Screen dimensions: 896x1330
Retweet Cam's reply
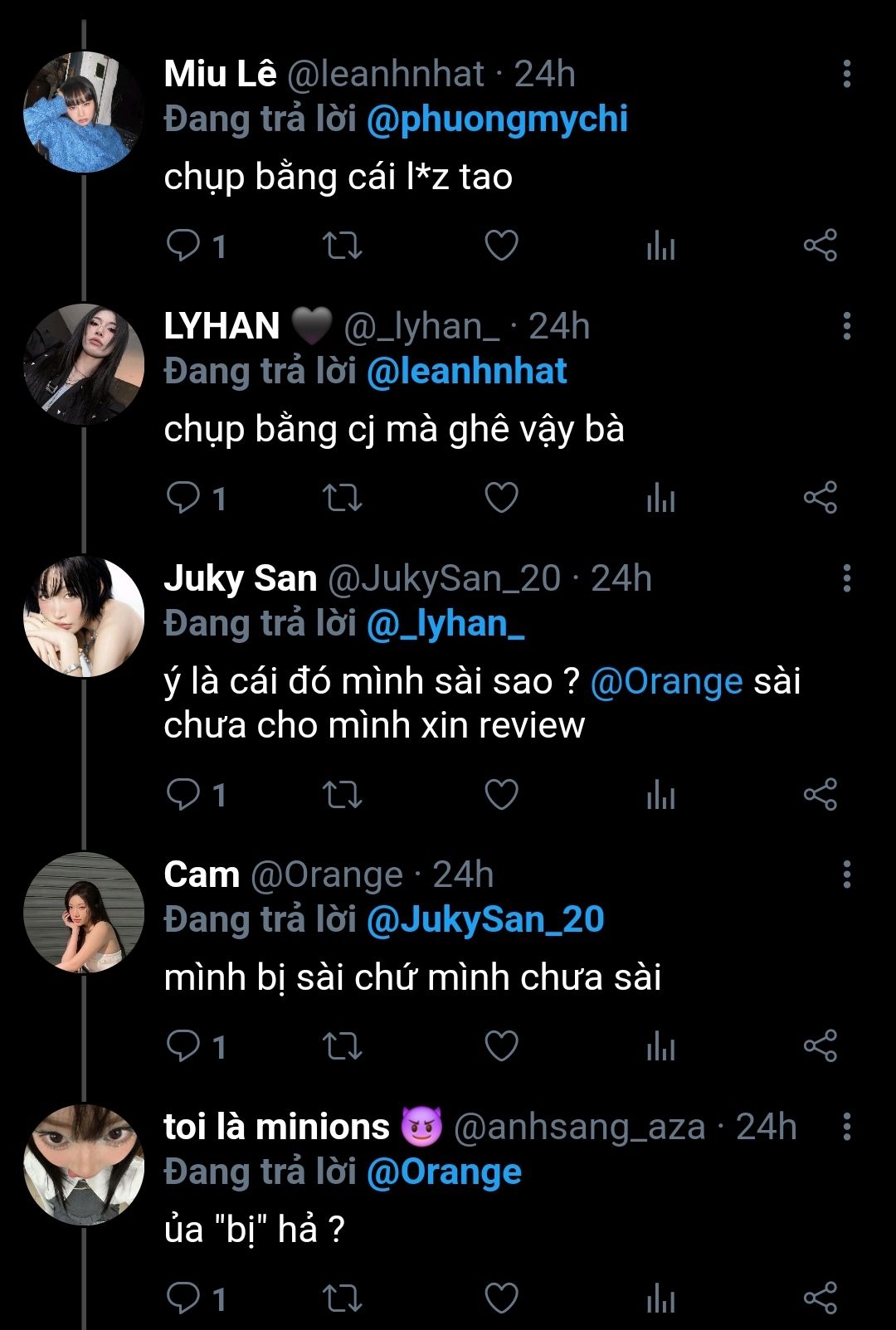pos(342,1046)
